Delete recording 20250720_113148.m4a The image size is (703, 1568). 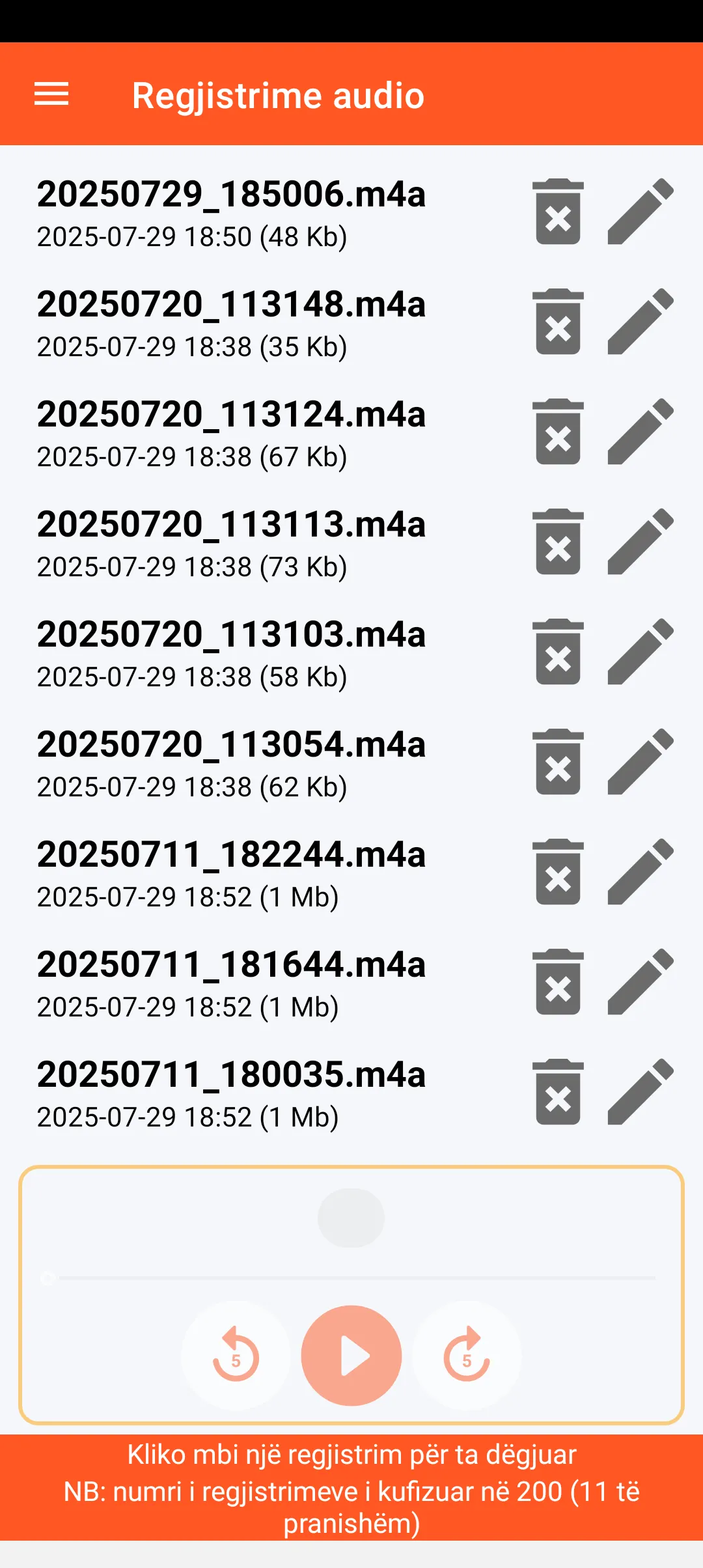[x=558, y=322]
